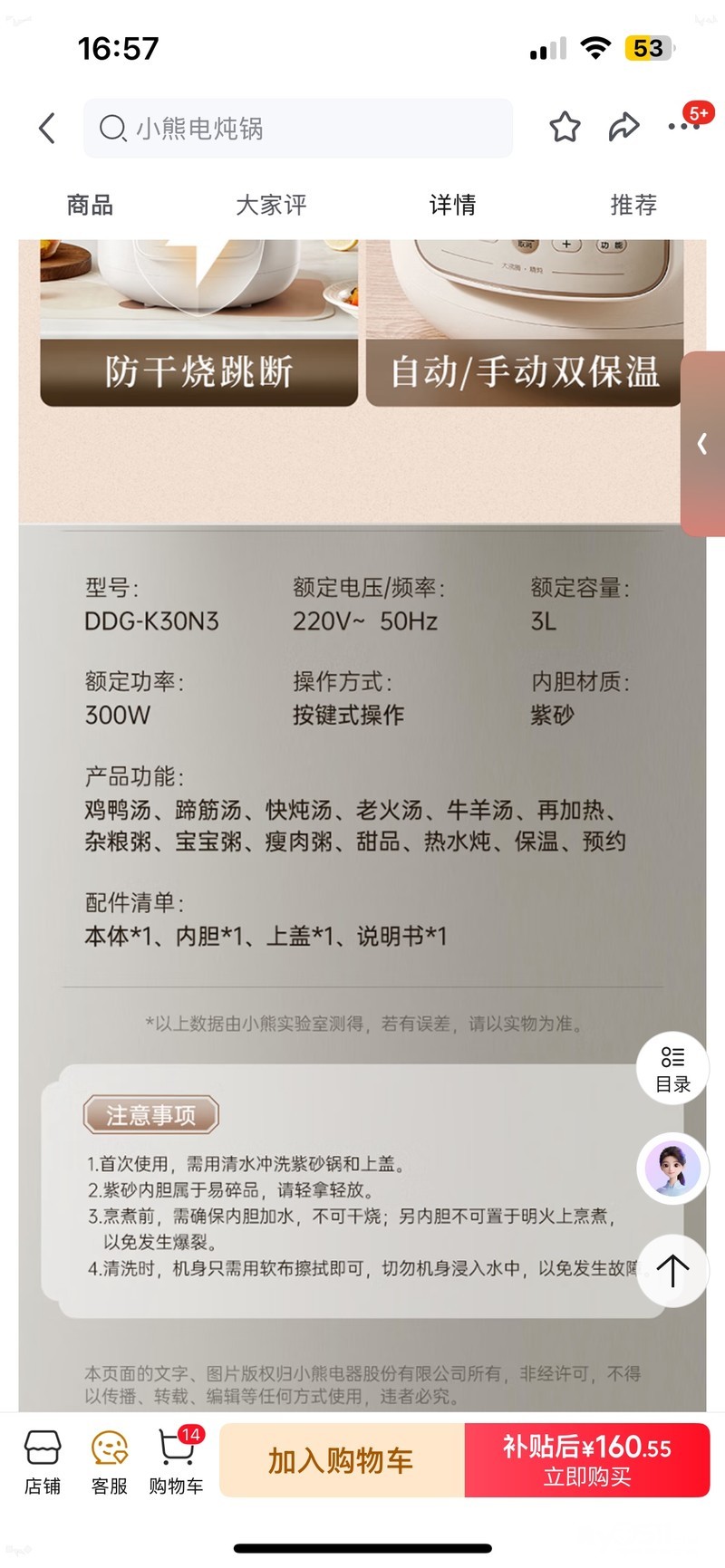Open the 目录 contents button

pyautogui.click(x=672, y=1069)
